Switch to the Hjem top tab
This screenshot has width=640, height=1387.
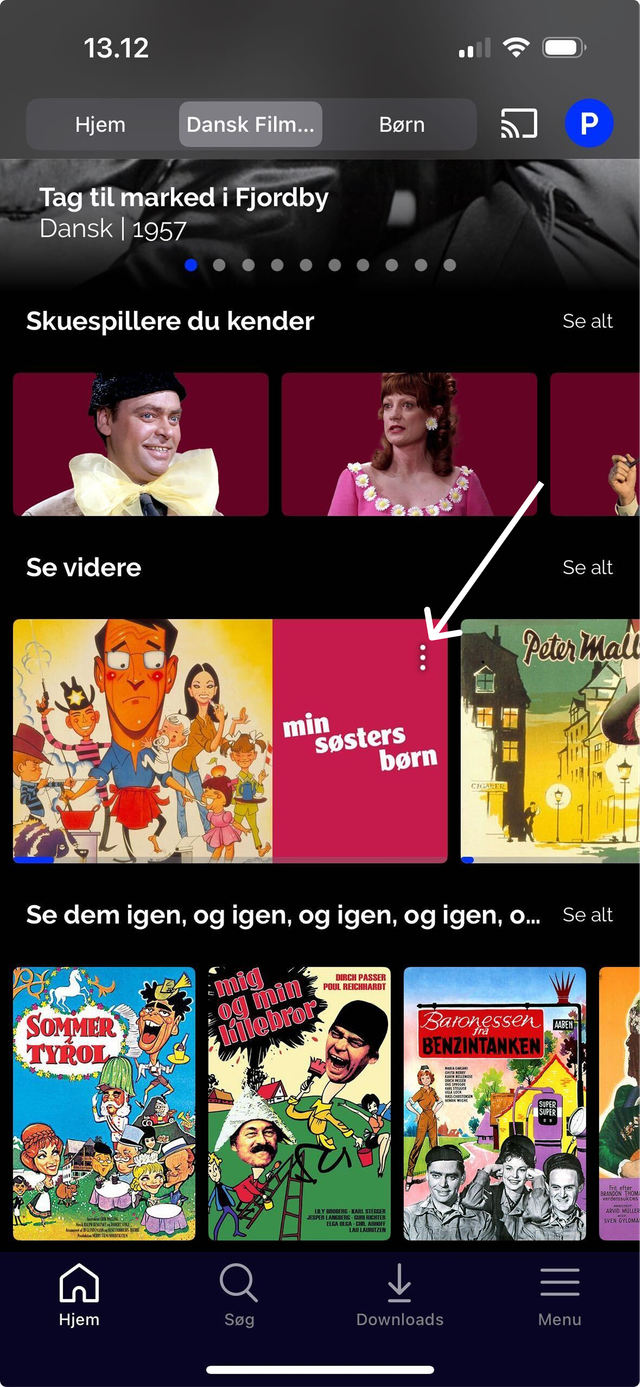coord(100,125)
